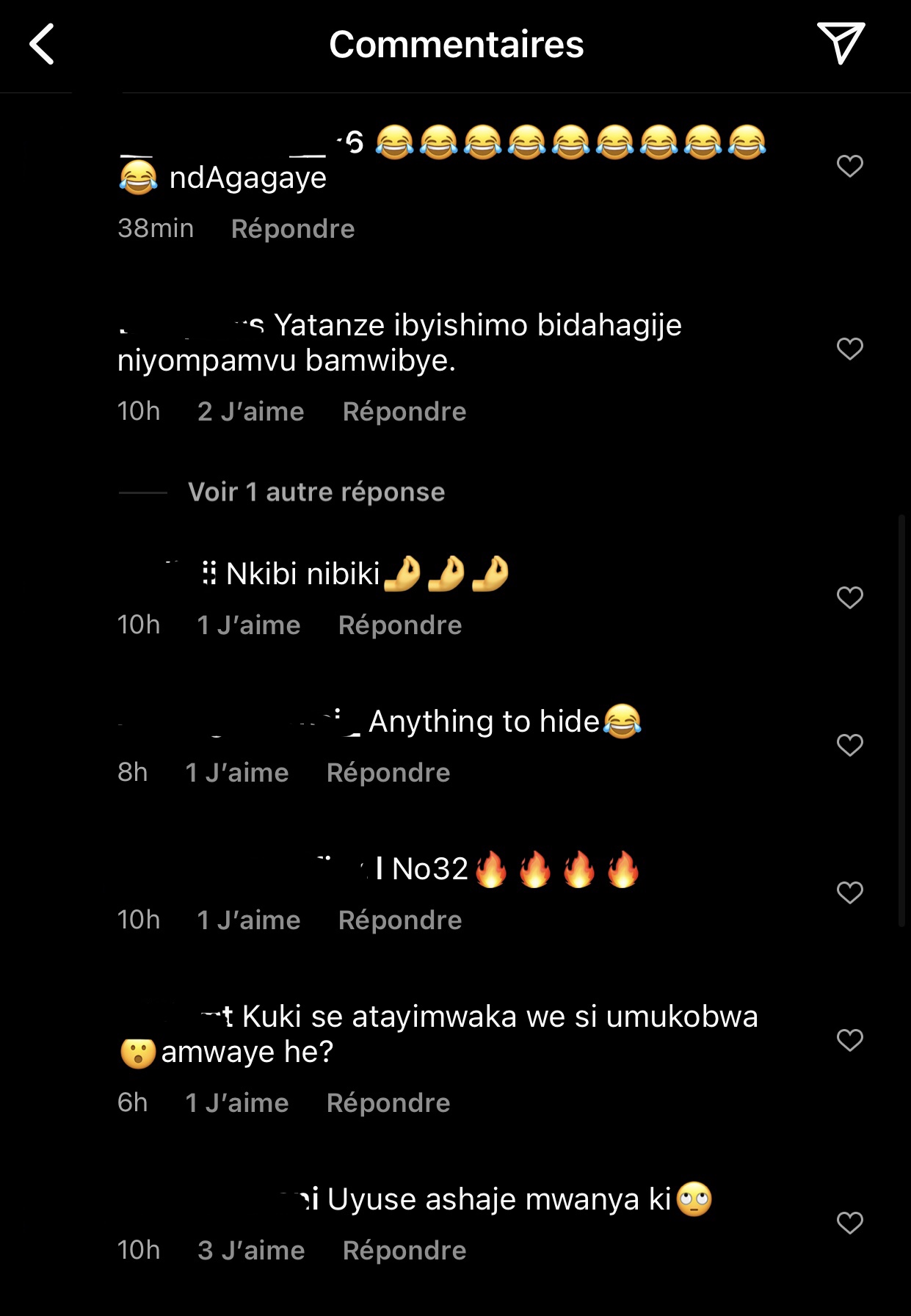911x1316 pixels.
Task: Reply to the 'No32' comment
Action: (399, 920)
